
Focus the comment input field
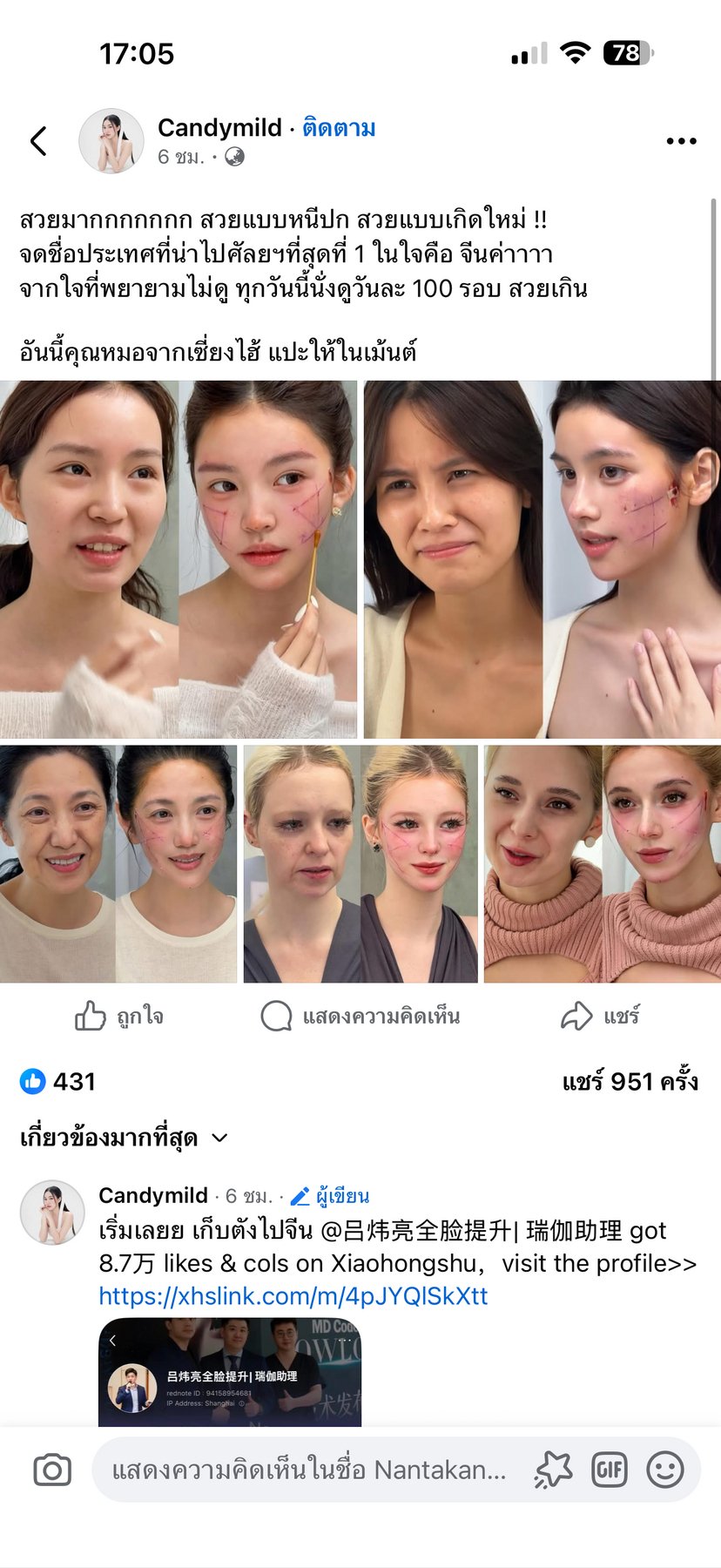pyautogui.click(x=309, y=1470)
